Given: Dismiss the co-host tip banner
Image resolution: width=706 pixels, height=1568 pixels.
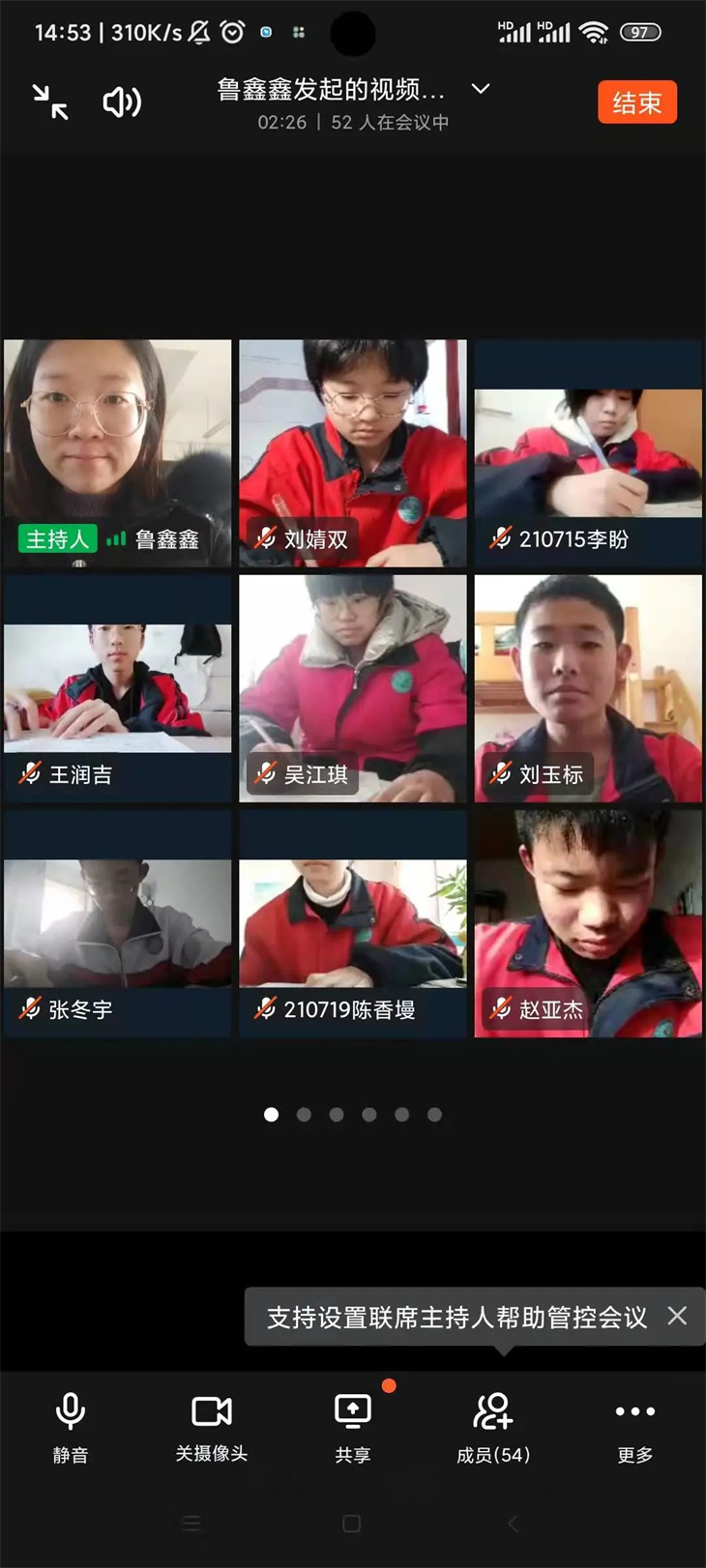Looking at the screenshot, I should click(677, 1316).
